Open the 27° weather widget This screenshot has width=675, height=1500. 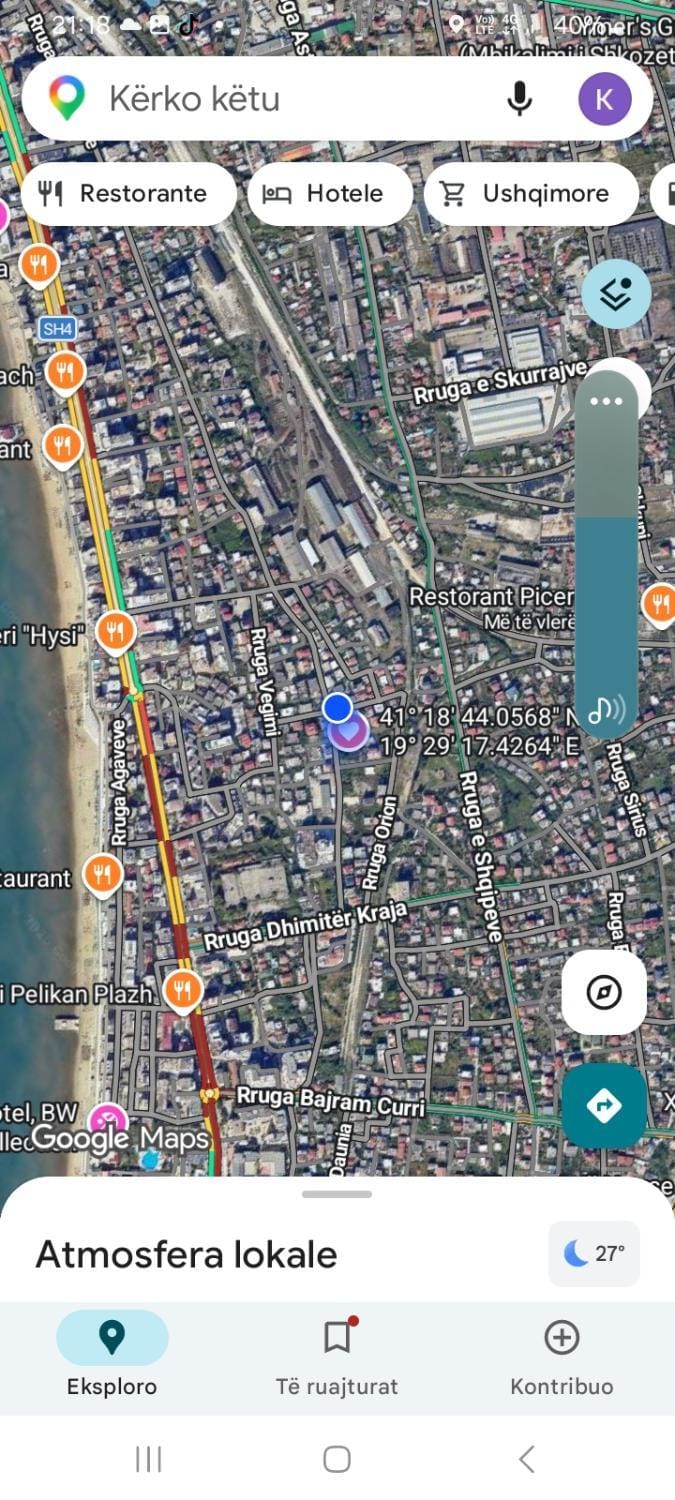tap(594, 1254)
